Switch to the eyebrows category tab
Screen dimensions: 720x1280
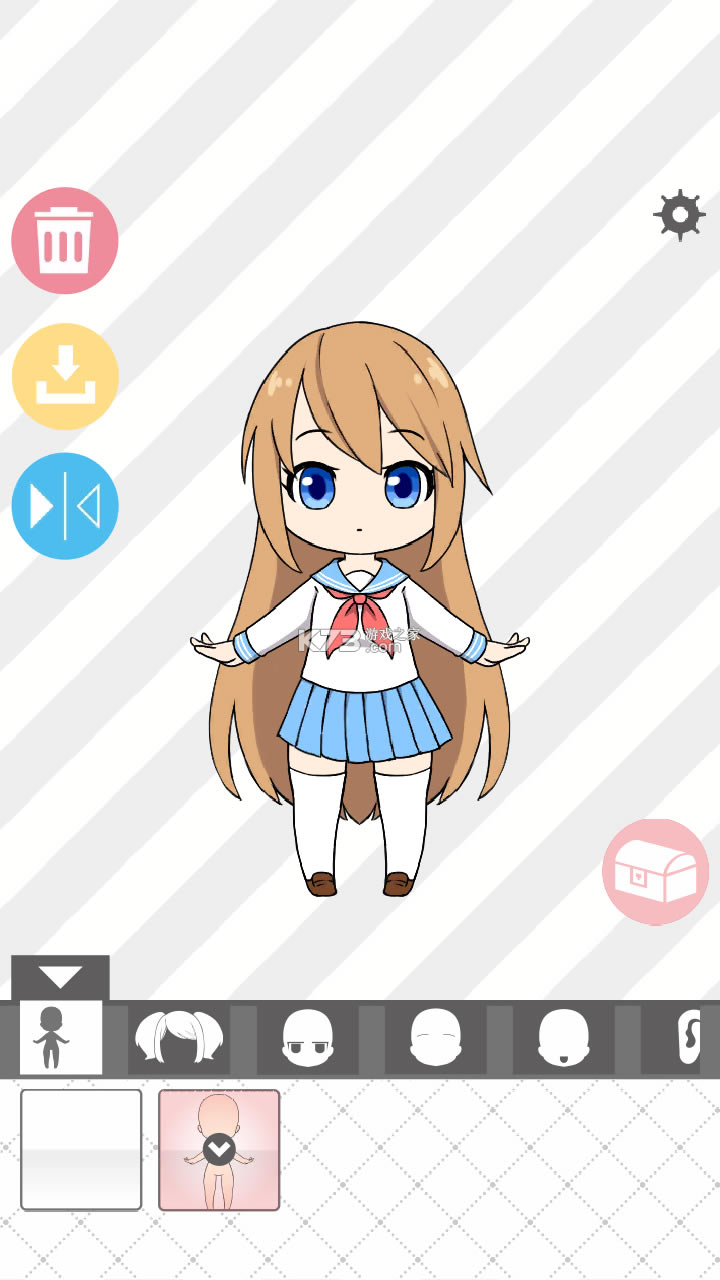(435, 1038)
